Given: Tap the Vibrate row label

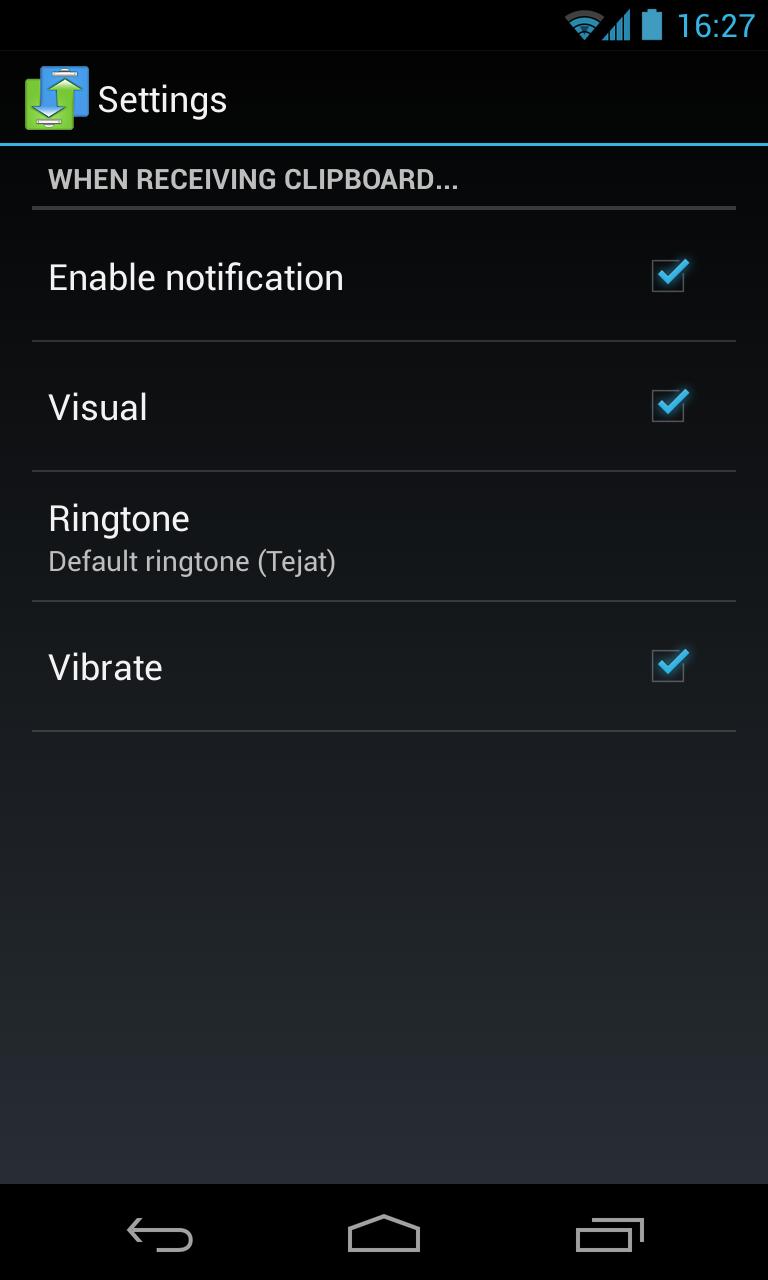Looking at the screenshot, I should (x=105, y=666).
